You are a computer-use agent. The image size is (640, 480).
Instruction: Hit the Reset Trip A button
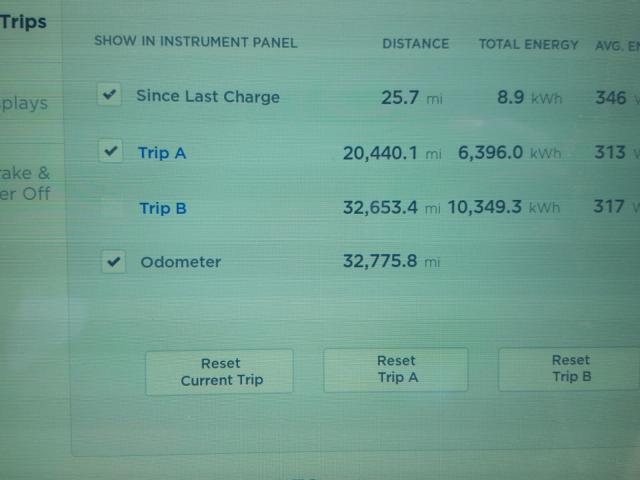pos(396,369)
